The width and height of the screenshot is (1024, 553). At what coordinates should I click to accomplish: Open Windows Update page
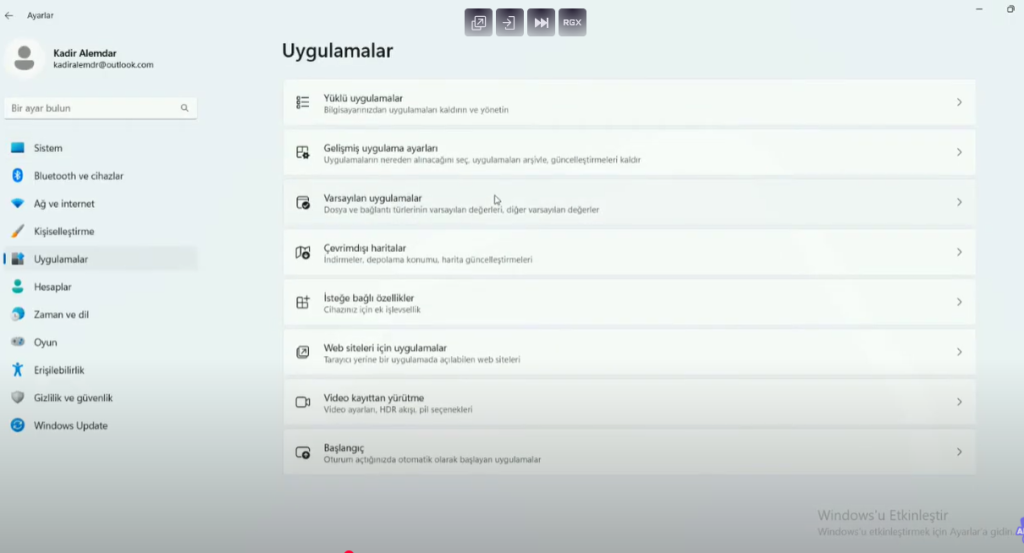click(70, 426)
